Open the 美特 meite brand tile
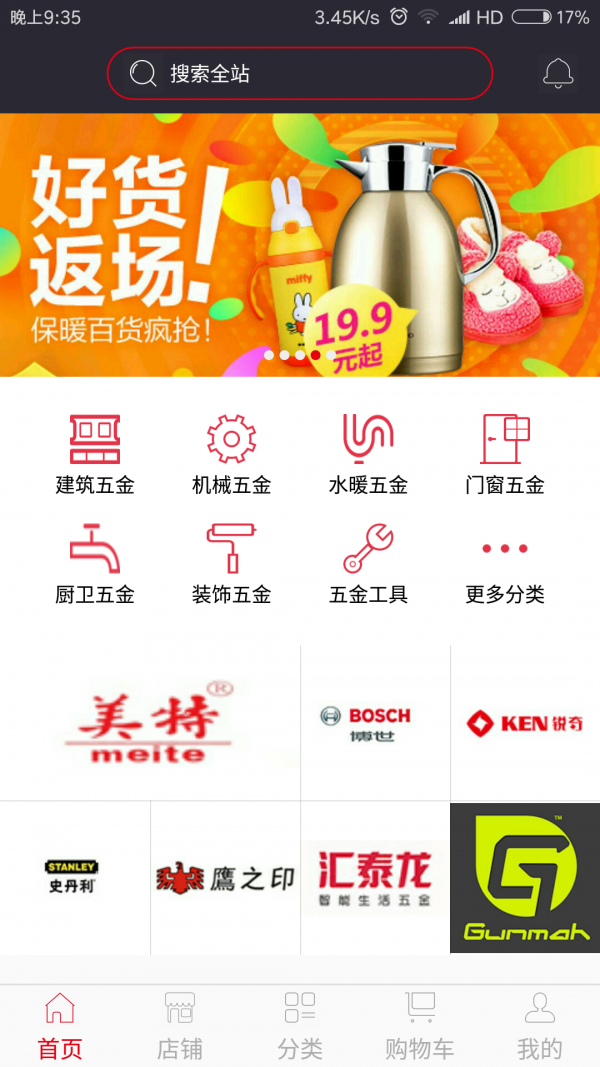This screenshot has width=600, height=1067. 150,722
